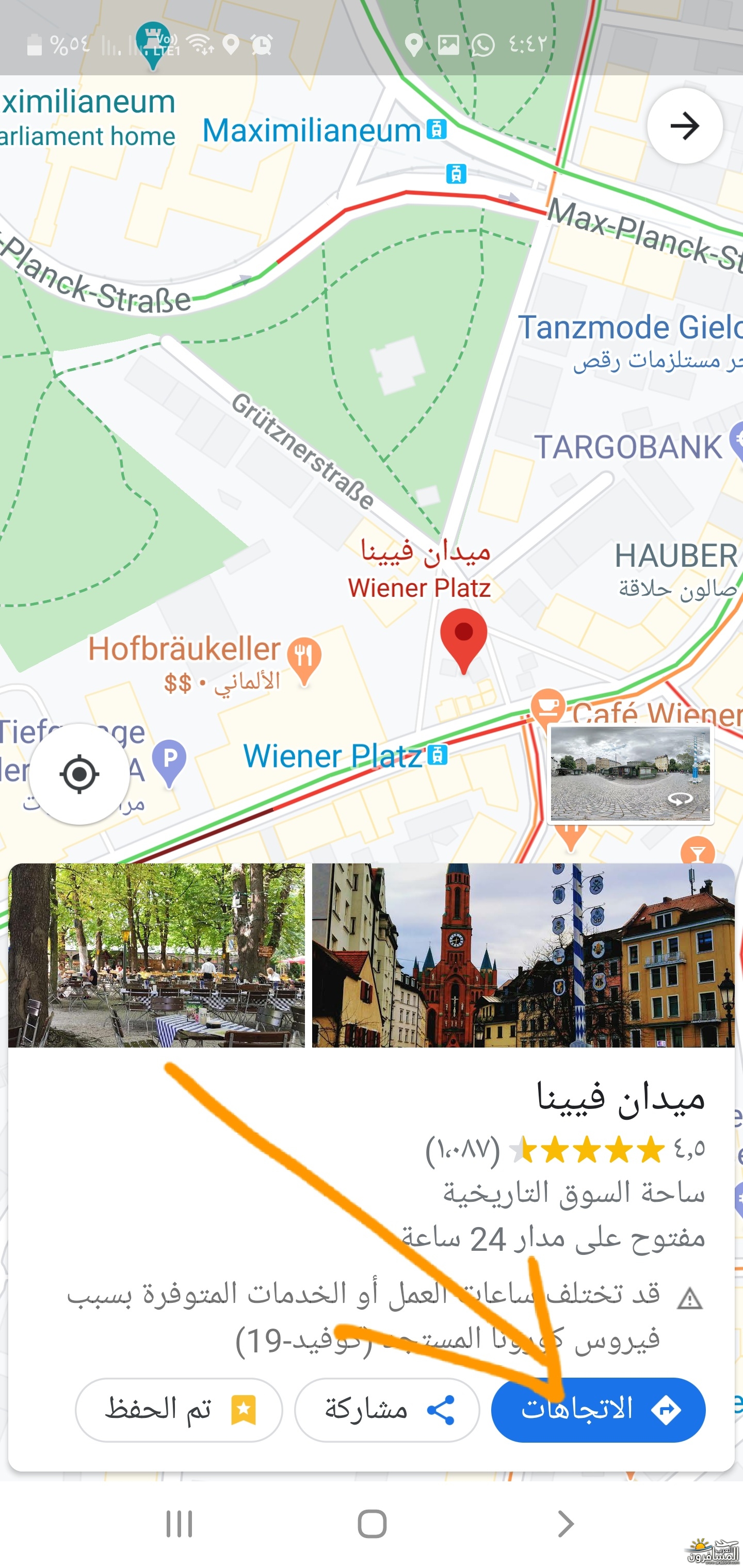Open the recent apps view
Screen dimensions: 743x1568
coord(179,1524)
